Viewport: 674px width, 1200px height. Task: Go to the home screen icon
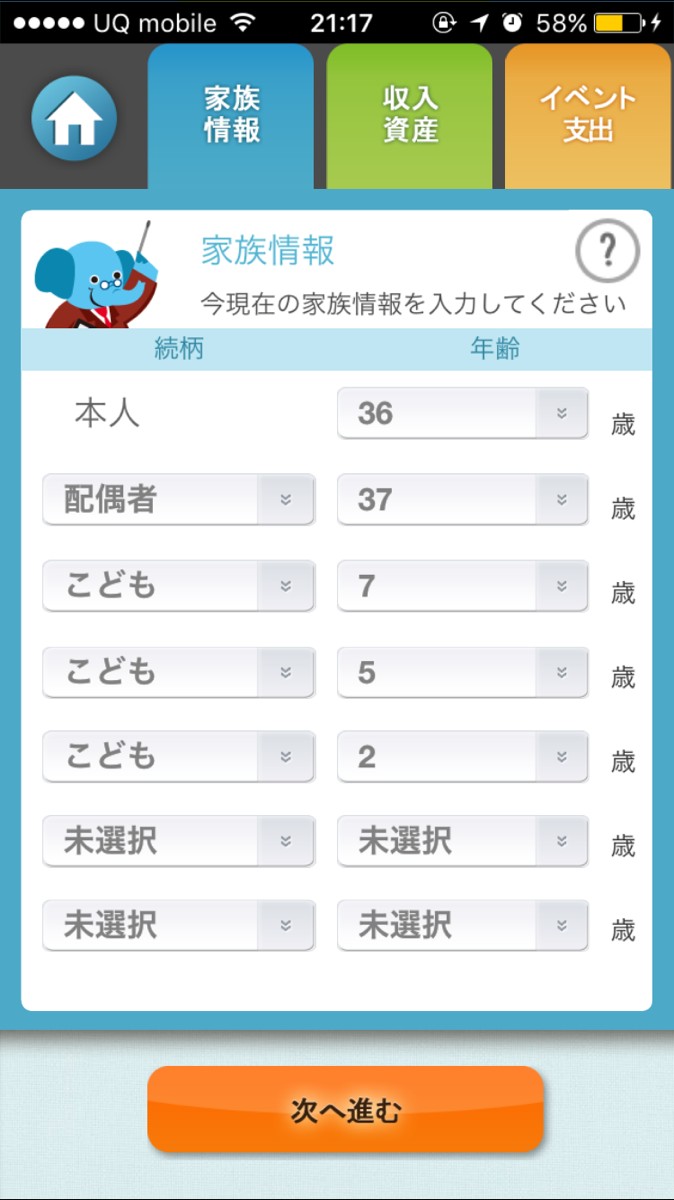[x=74, y=119]
